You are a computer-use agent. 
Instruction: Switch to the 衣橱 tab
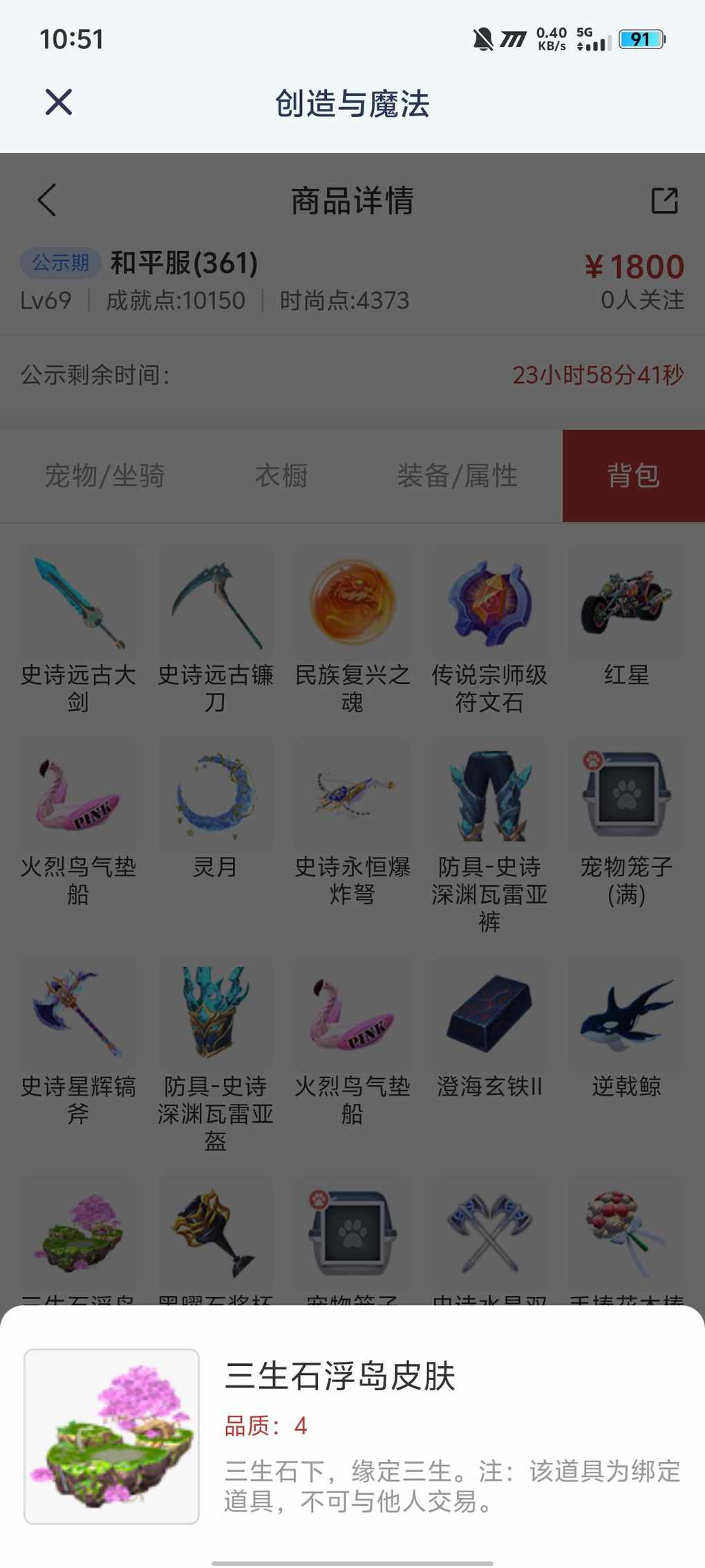pyautogui.click(x=281, y=476)
